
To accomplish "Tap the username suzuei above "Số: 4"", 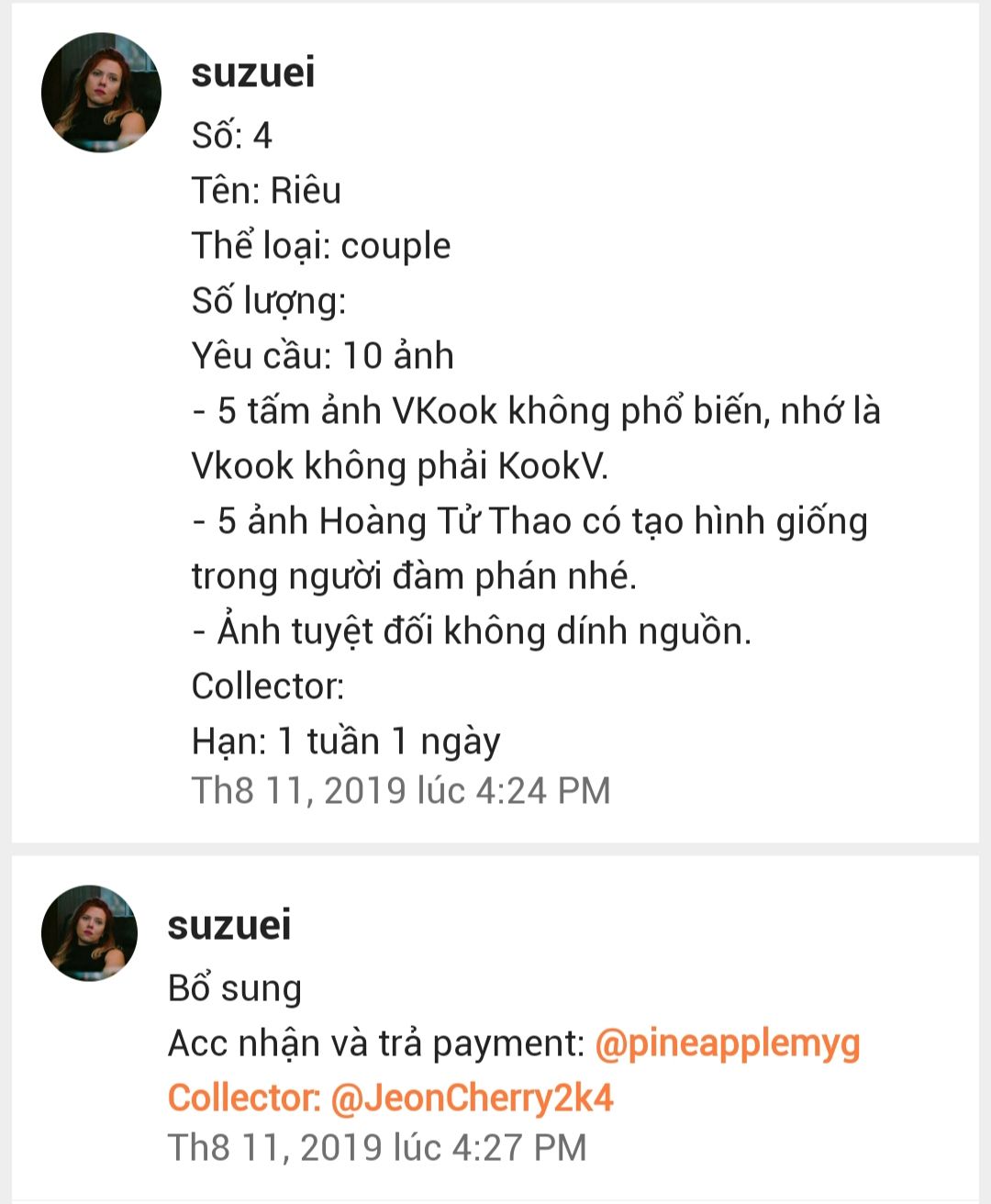I will pyautogui.click(x=252, y=72).
